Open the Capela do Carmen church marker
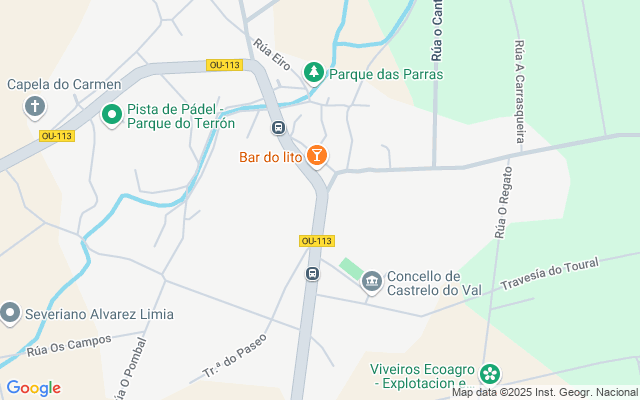Image resolution: width=640 pixels, height=400 pixels. pos(35,107)
